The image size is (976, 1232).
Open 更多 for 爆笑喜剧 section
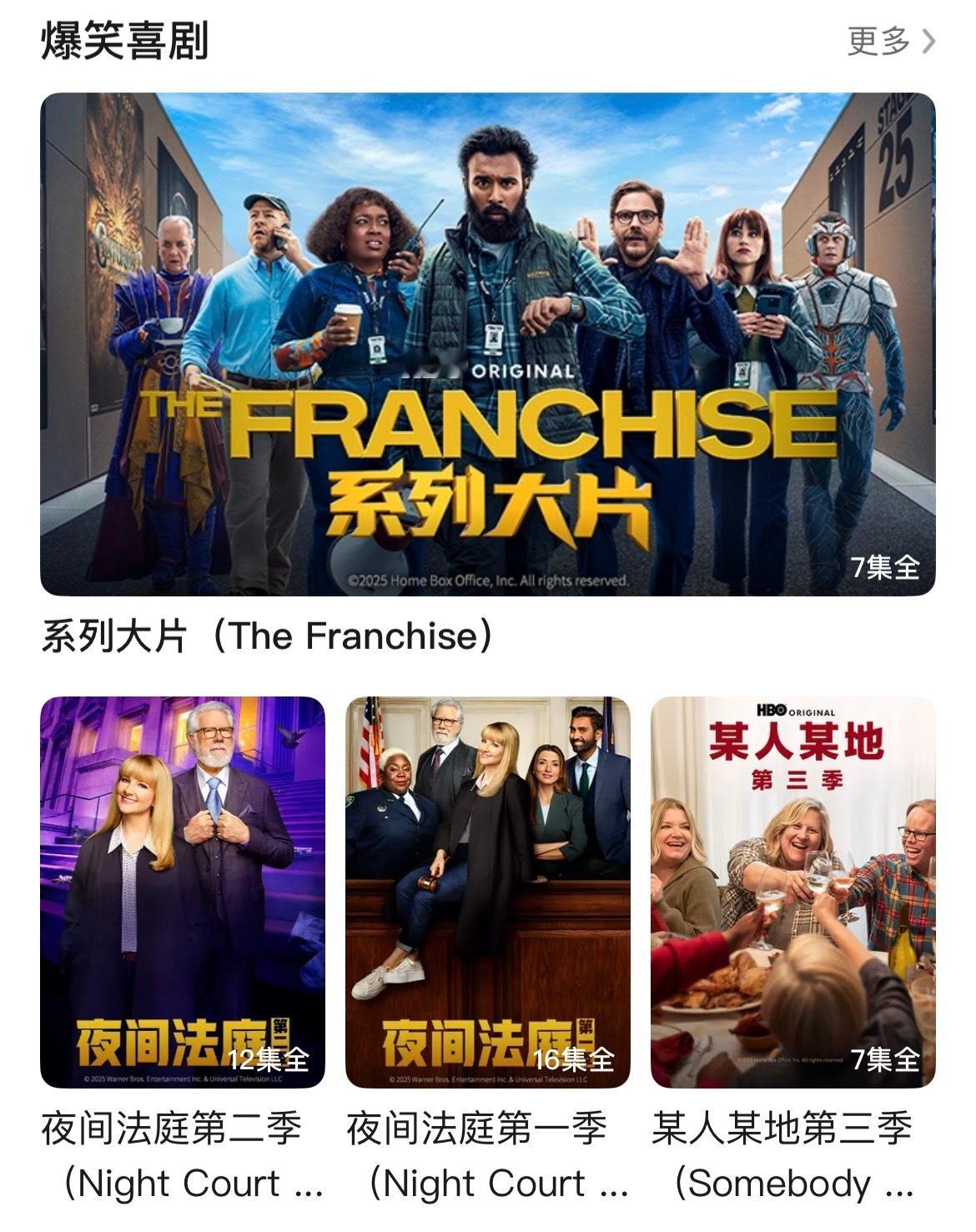pyautogui.click(x=890, y=40)
